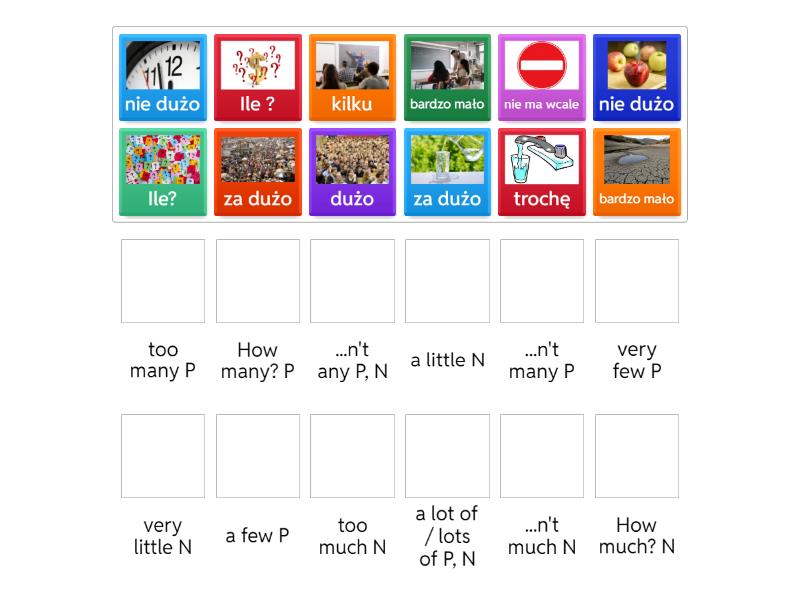Image resolution: width=800 pixels, height=600 pixels.
Task: Select the empty slot above 'very few P'
Action: click(x=637, y=281)
